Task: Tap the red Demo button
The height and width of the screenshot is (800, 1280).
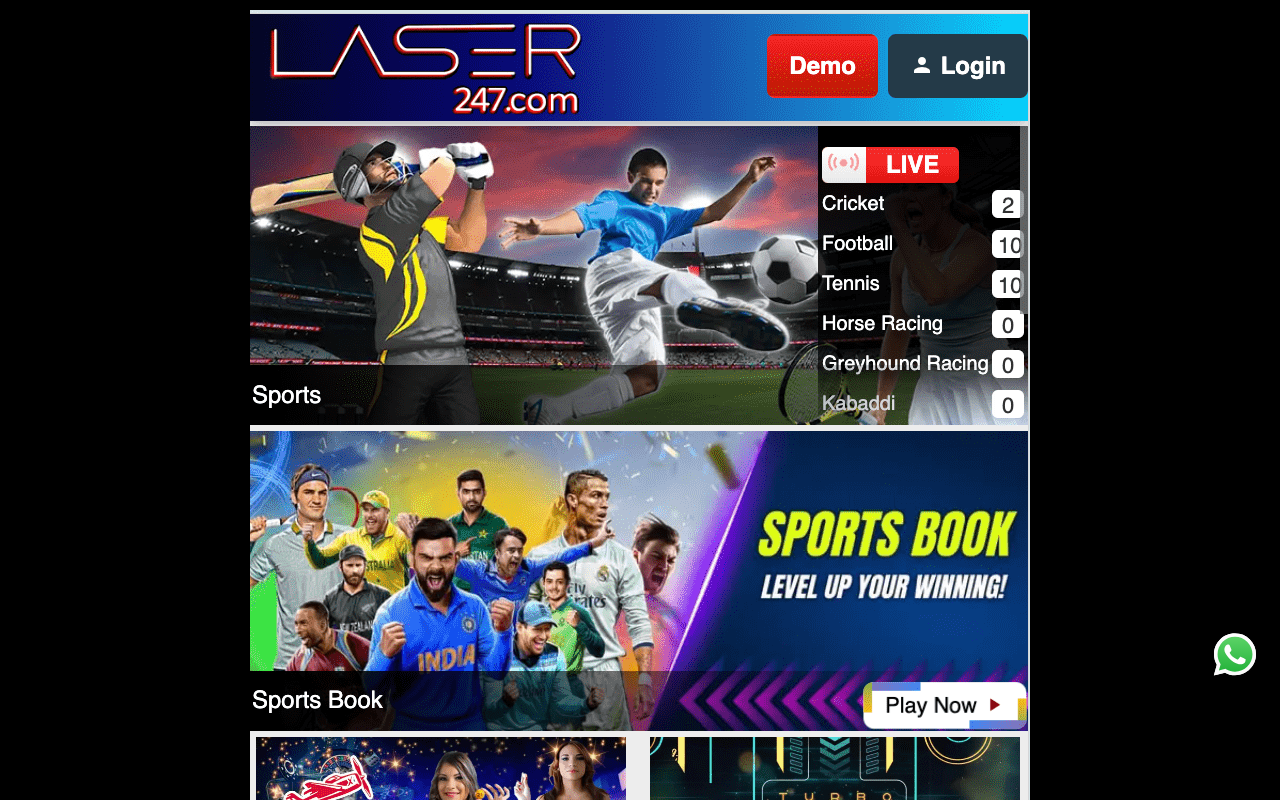Action: (x=822, y=66)
